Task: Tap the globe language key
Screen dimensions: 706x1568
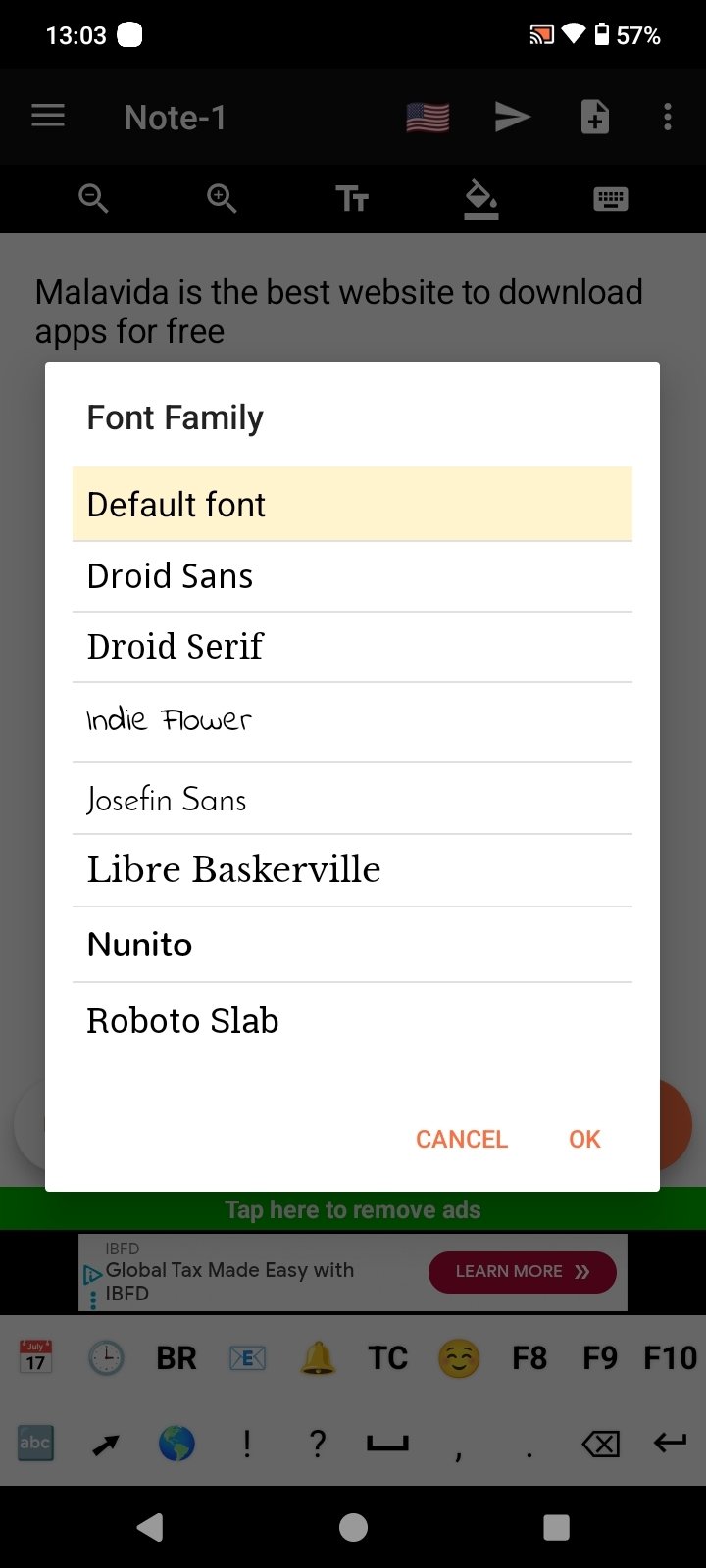Action: click(176, 1443)
